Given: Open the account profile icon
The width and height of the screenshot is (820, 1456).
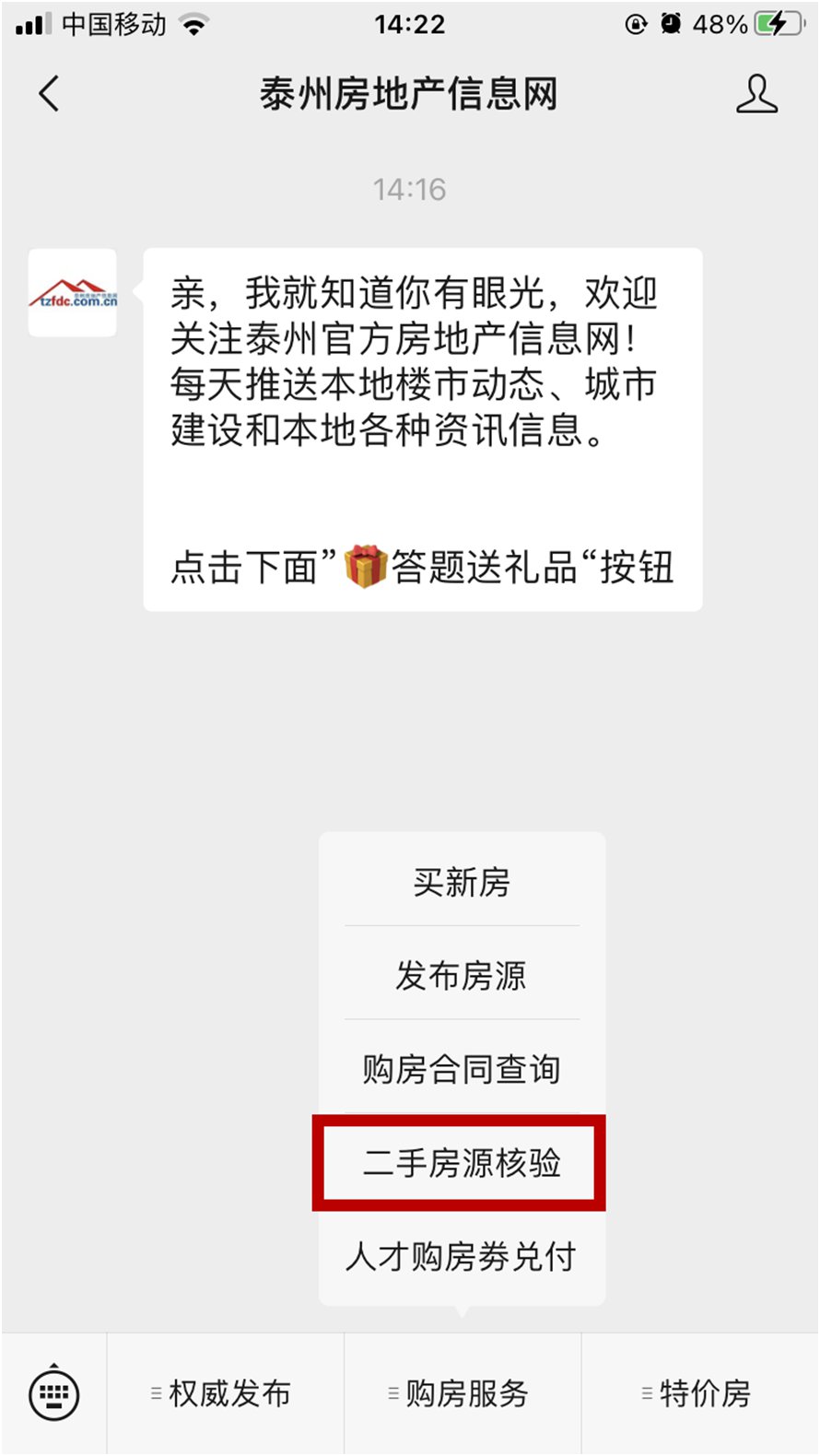Looking at the screenshot, I should coord(756,94).
